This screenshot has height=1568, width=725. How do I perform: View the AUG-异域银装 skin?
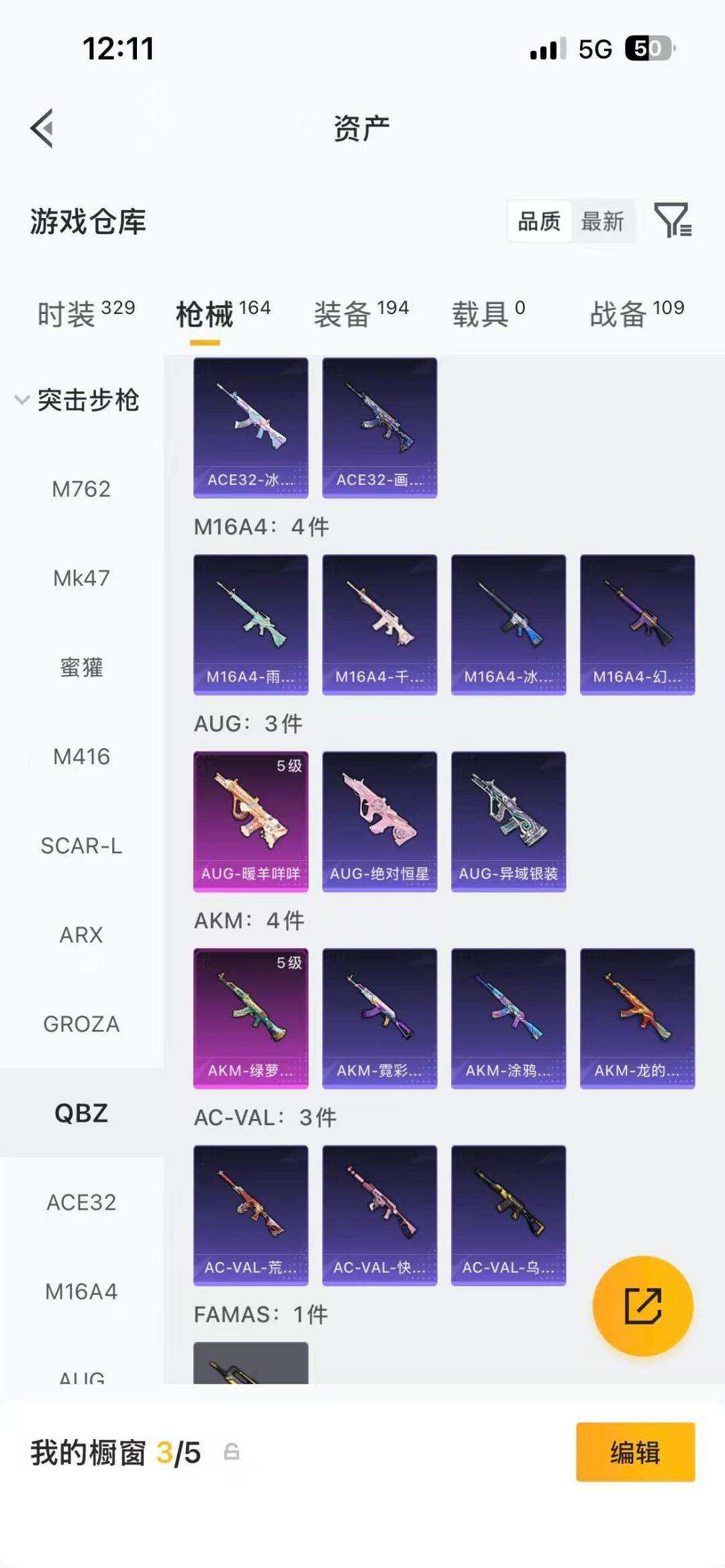[x=508, y=821]
